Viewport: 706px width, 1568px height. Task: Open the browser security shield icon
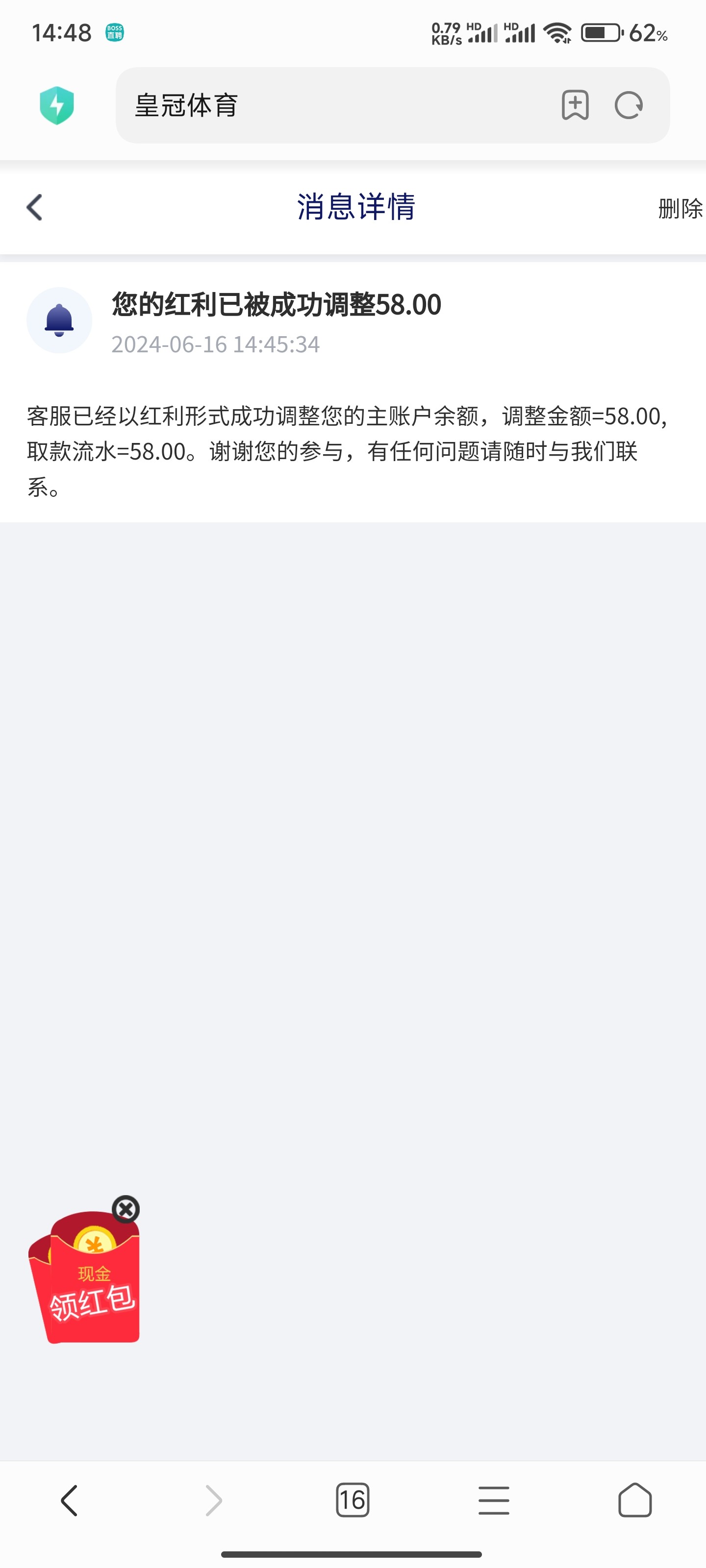[57, 105]
